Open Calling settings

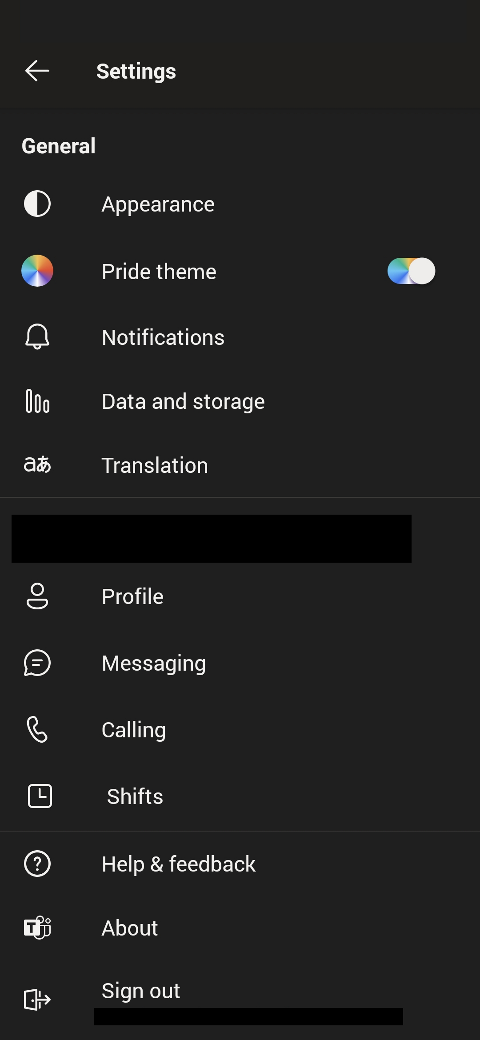click(240, 730)
